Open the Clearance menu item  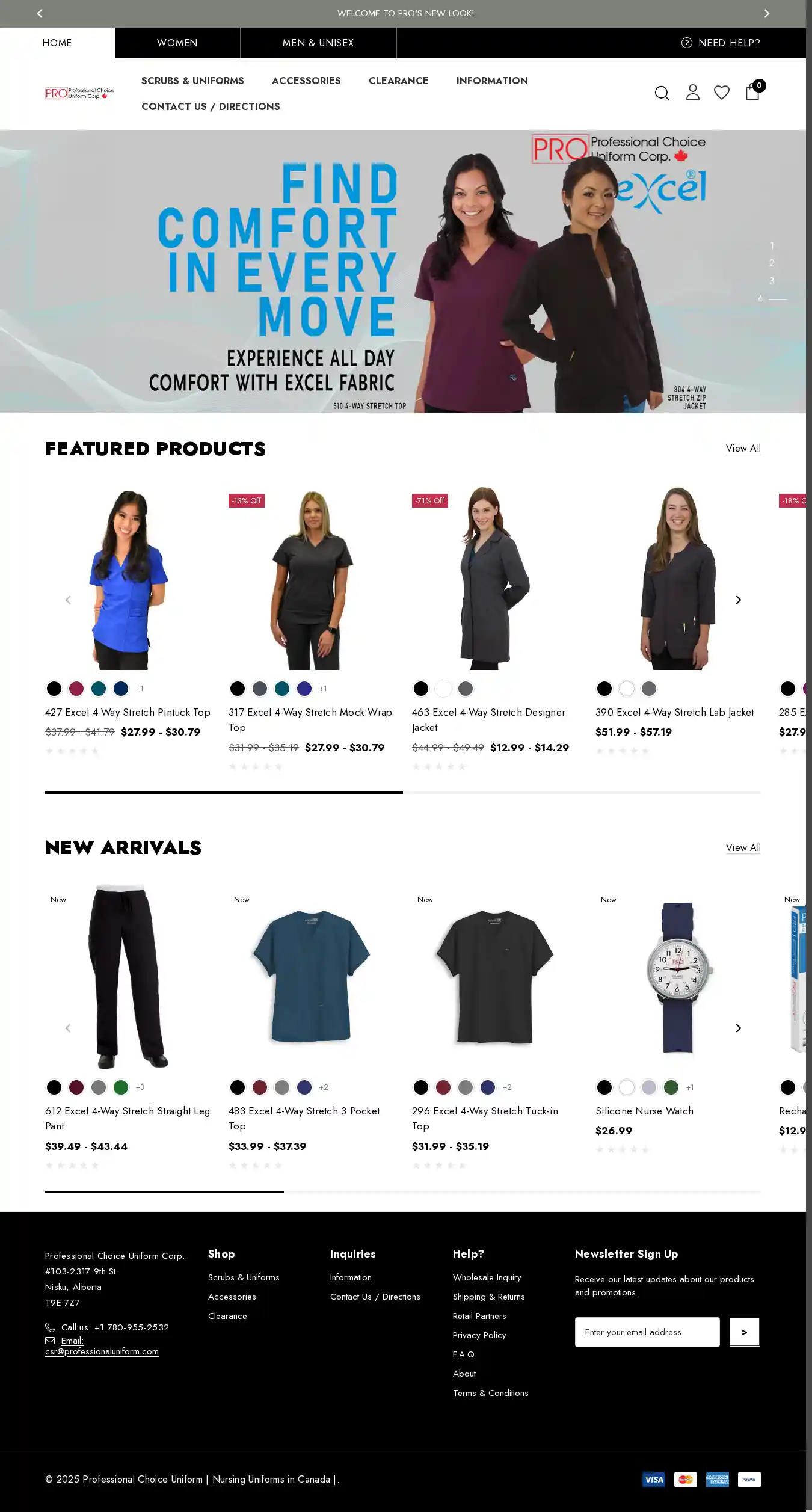(x=398, y=81)
